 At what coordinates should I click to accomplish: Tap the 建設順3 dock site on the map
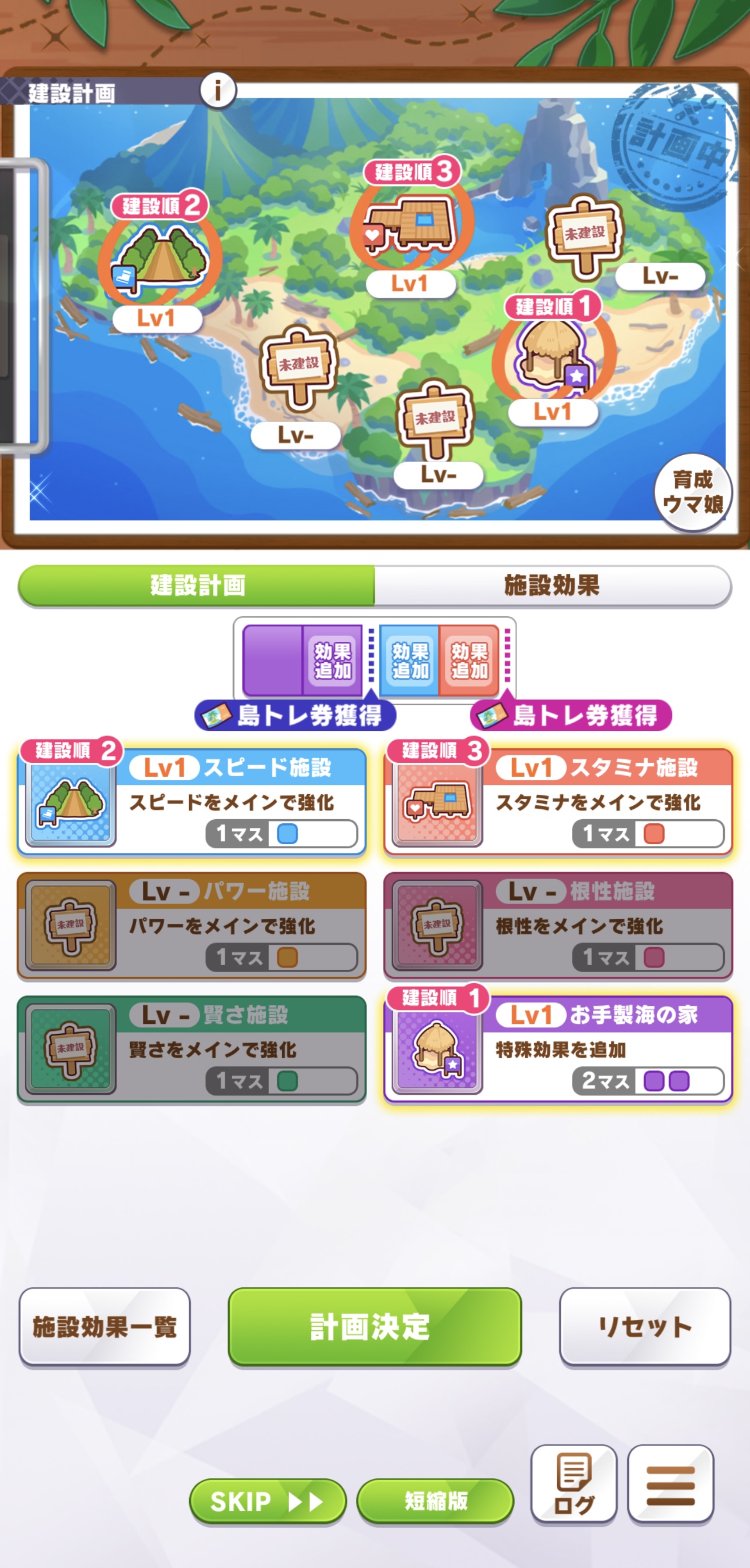(x=411, y=225)
